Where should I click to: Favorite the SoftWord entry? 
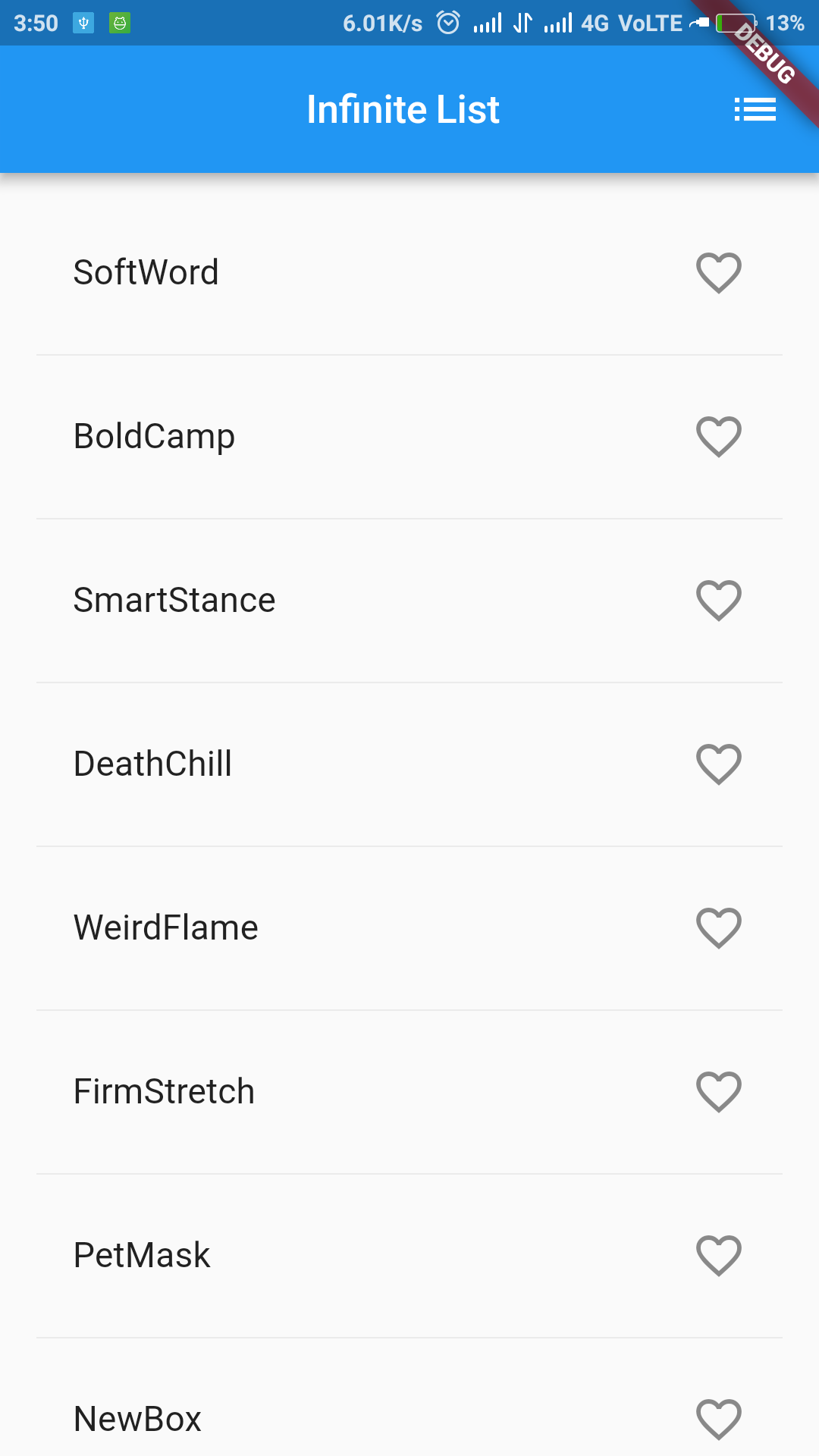point(718,272)
